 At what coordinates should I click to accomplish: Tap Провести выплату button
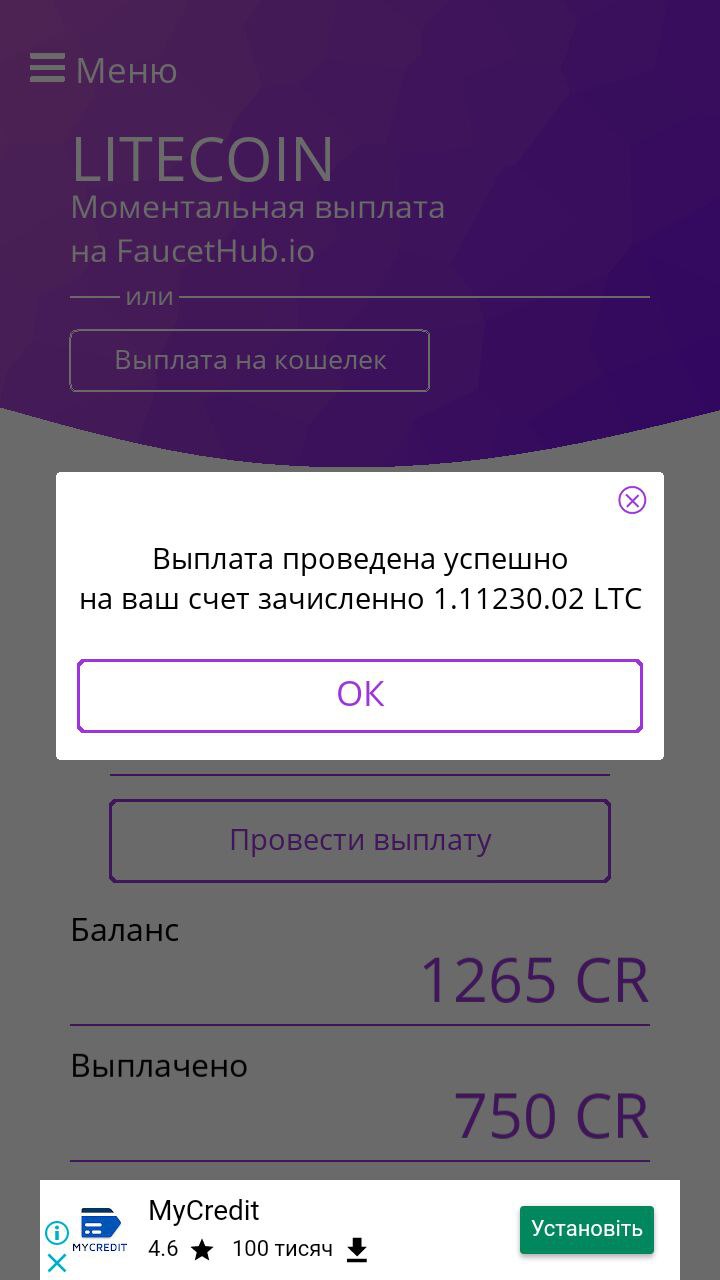click(360, 840)
